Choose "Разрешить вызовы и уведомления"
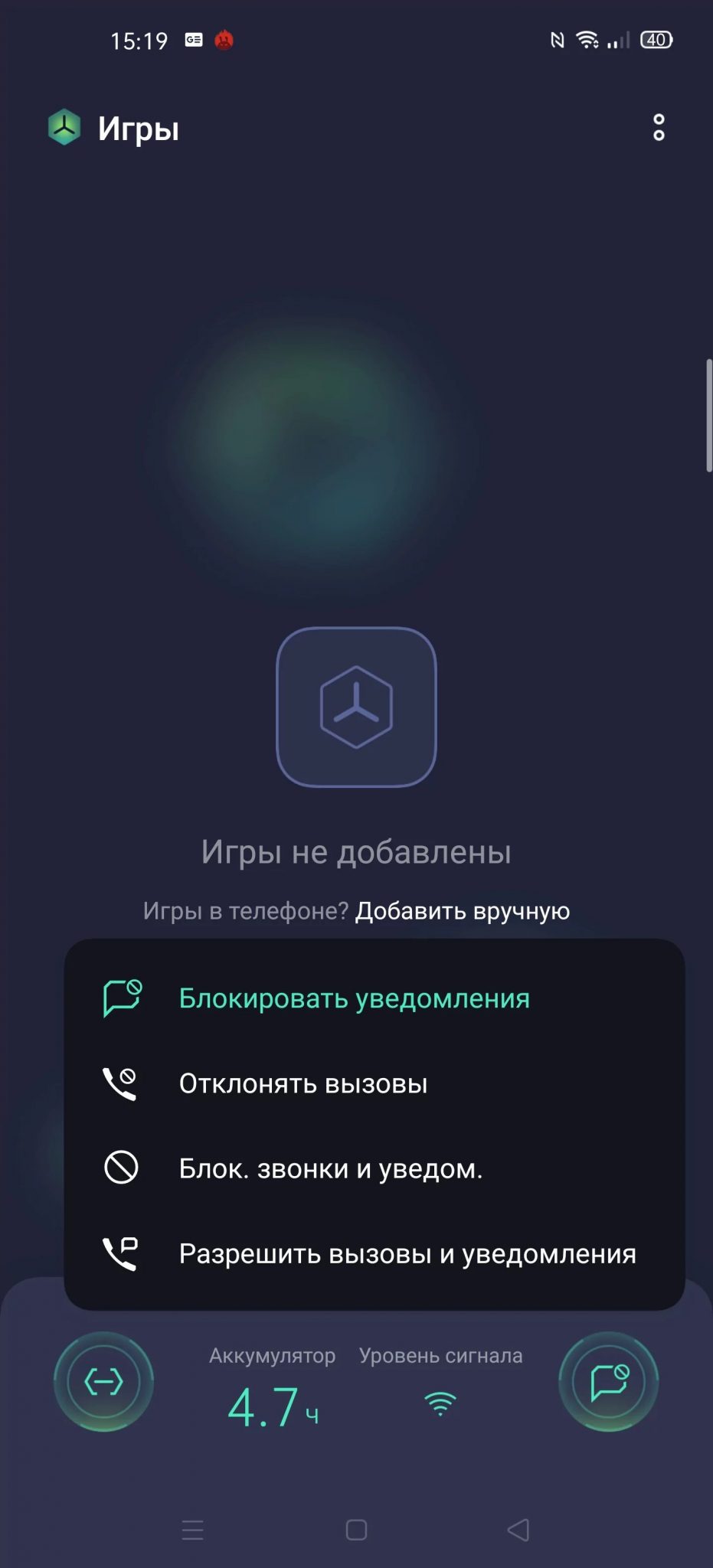 click(407, 1254)
